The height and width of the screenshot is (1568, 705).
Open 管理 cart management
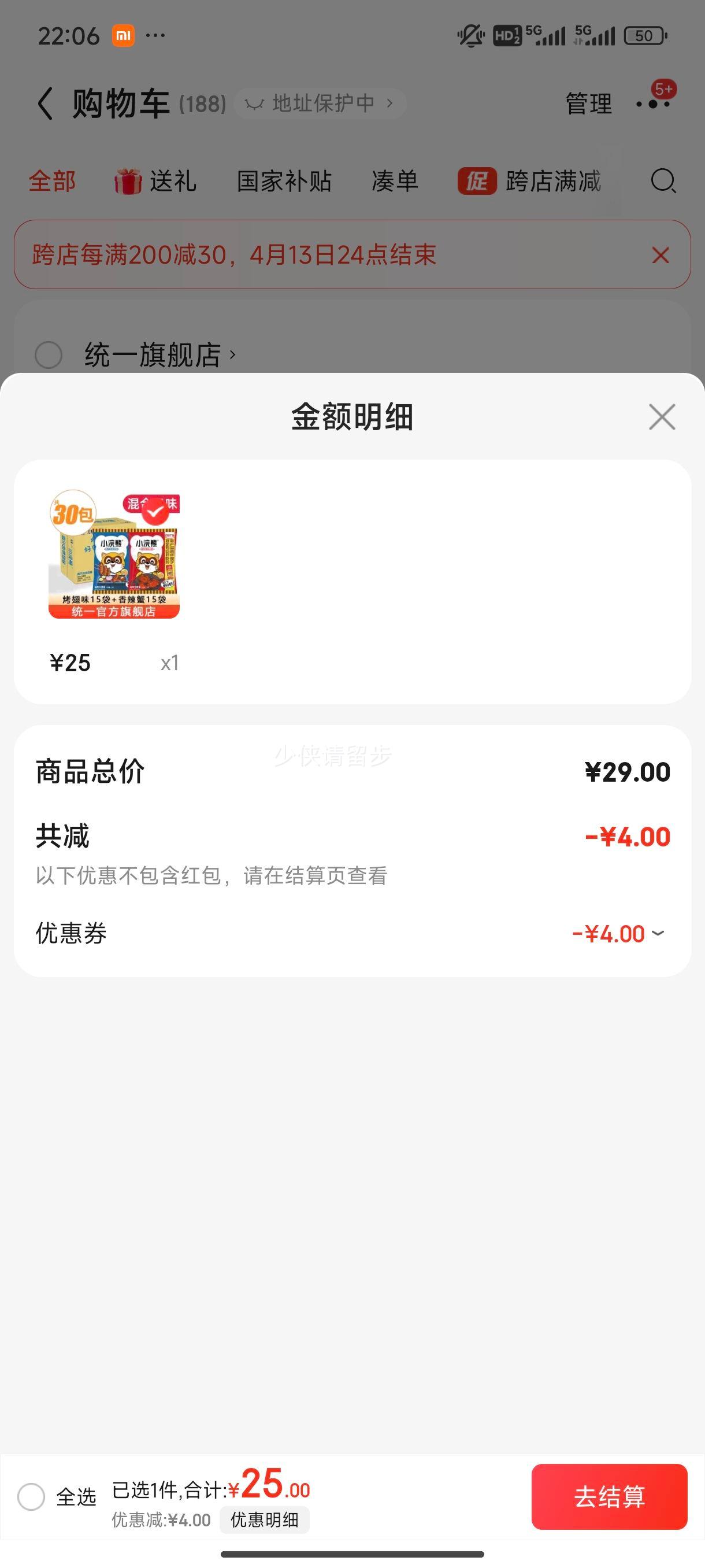pyautogui.click(x=588, y=103)
